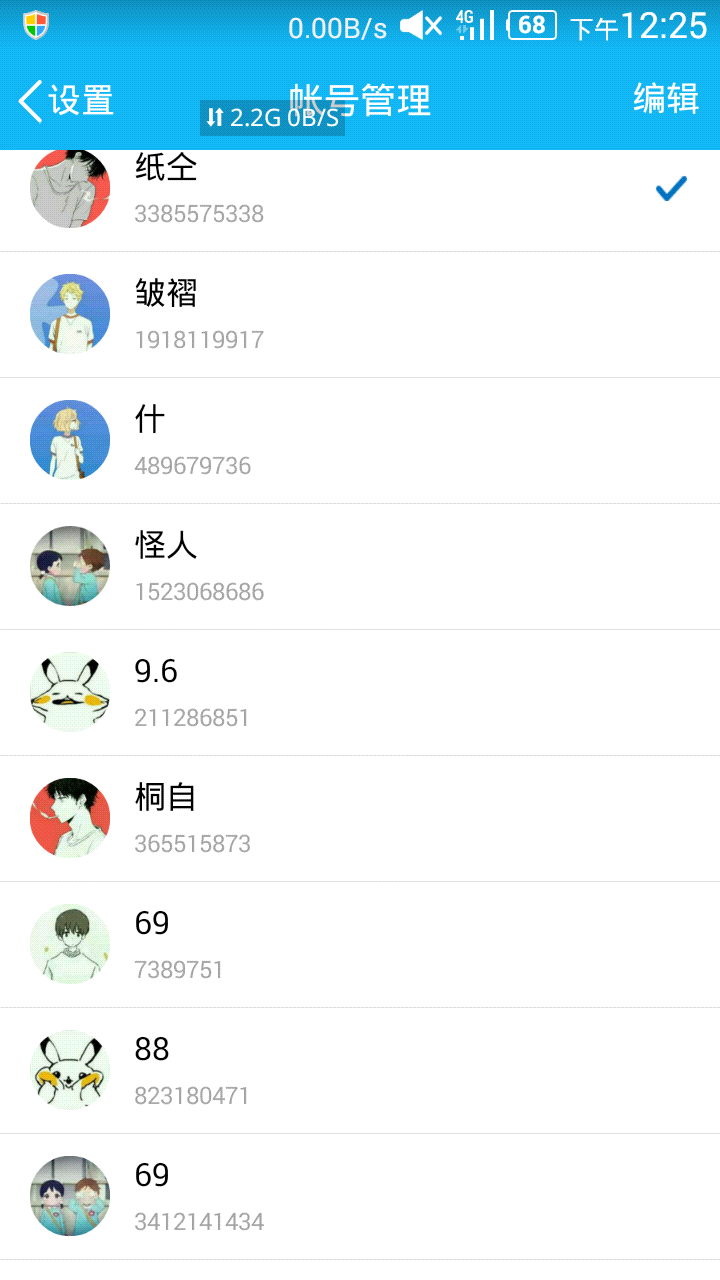Image resolution: width=720 pixels, height=1280 pixels.
Task: Go back to 设置
Action: pyautogui.click(x=66, y=100)
